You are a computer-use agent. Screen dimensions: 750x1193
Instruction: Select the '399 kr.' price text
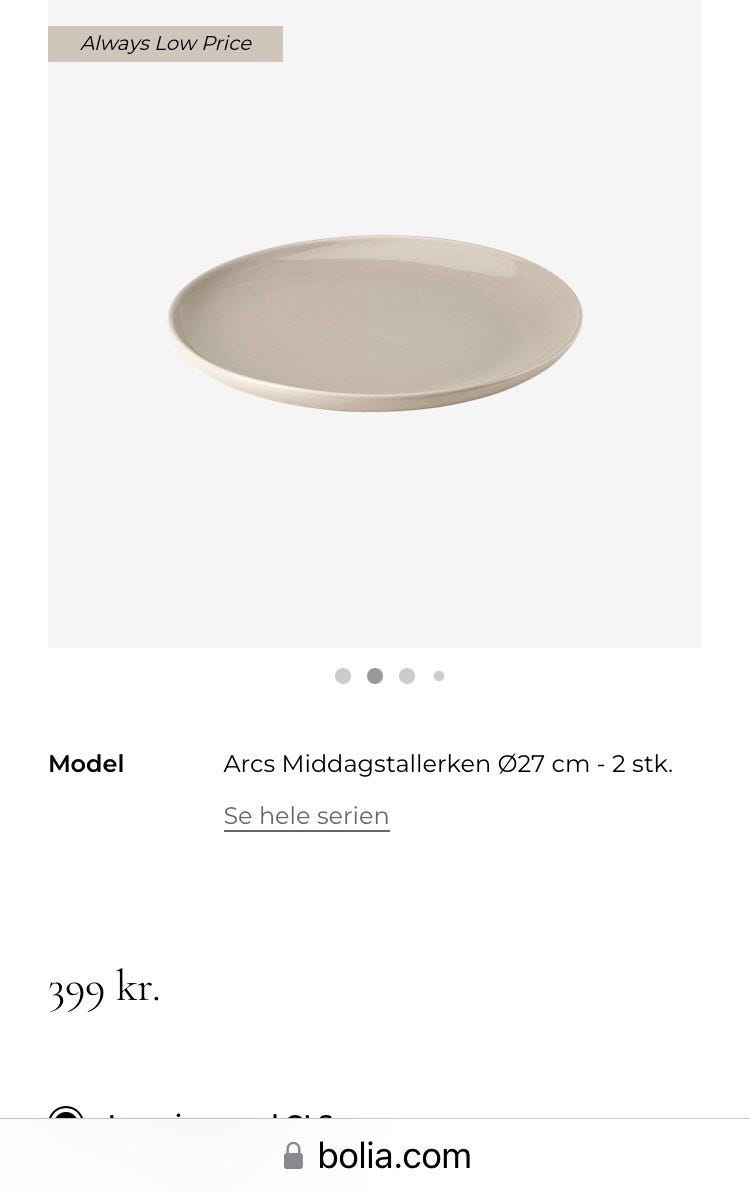pos(104,990)
